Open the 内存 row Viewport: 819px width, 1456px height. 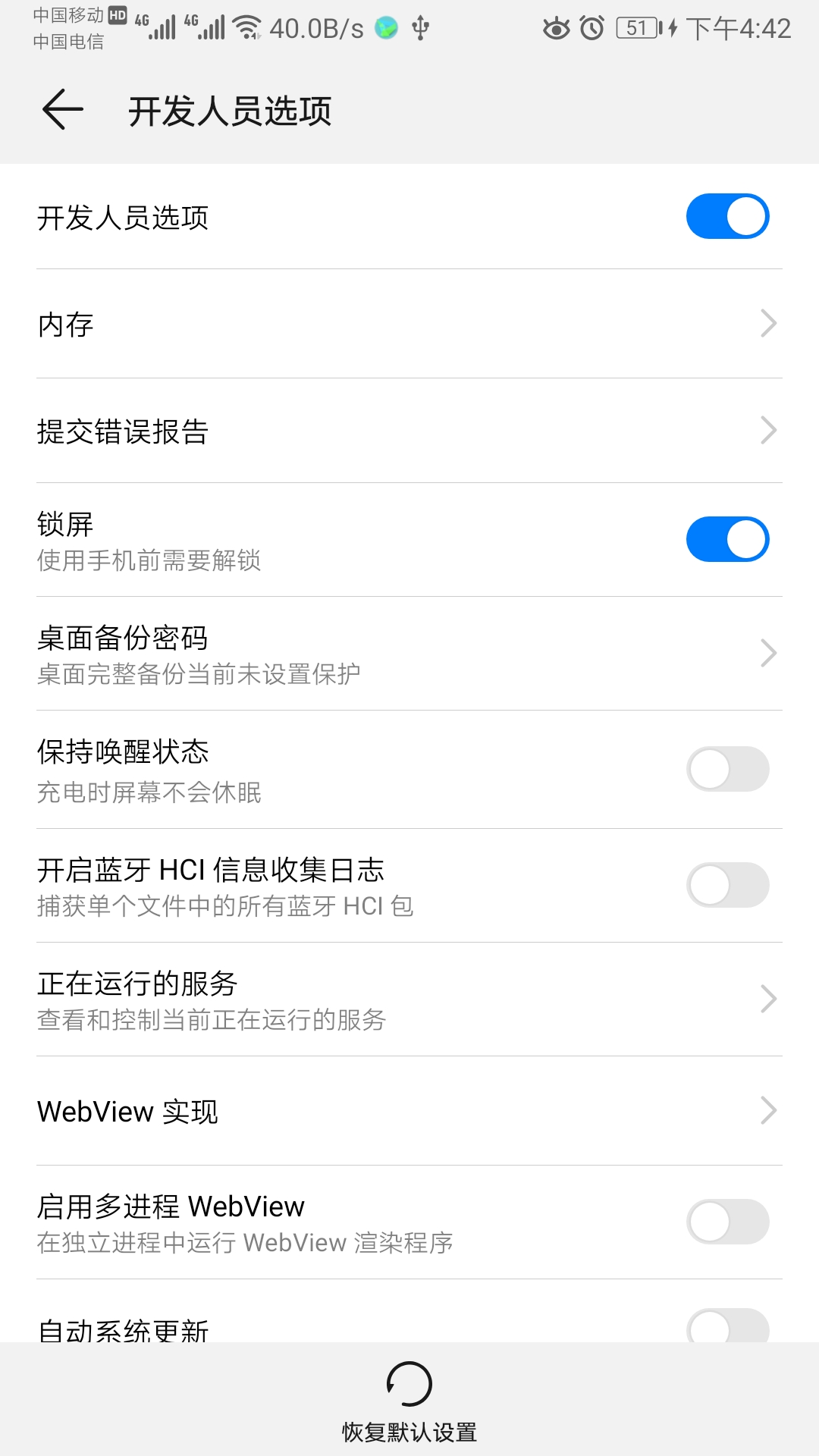click(409, 324)
